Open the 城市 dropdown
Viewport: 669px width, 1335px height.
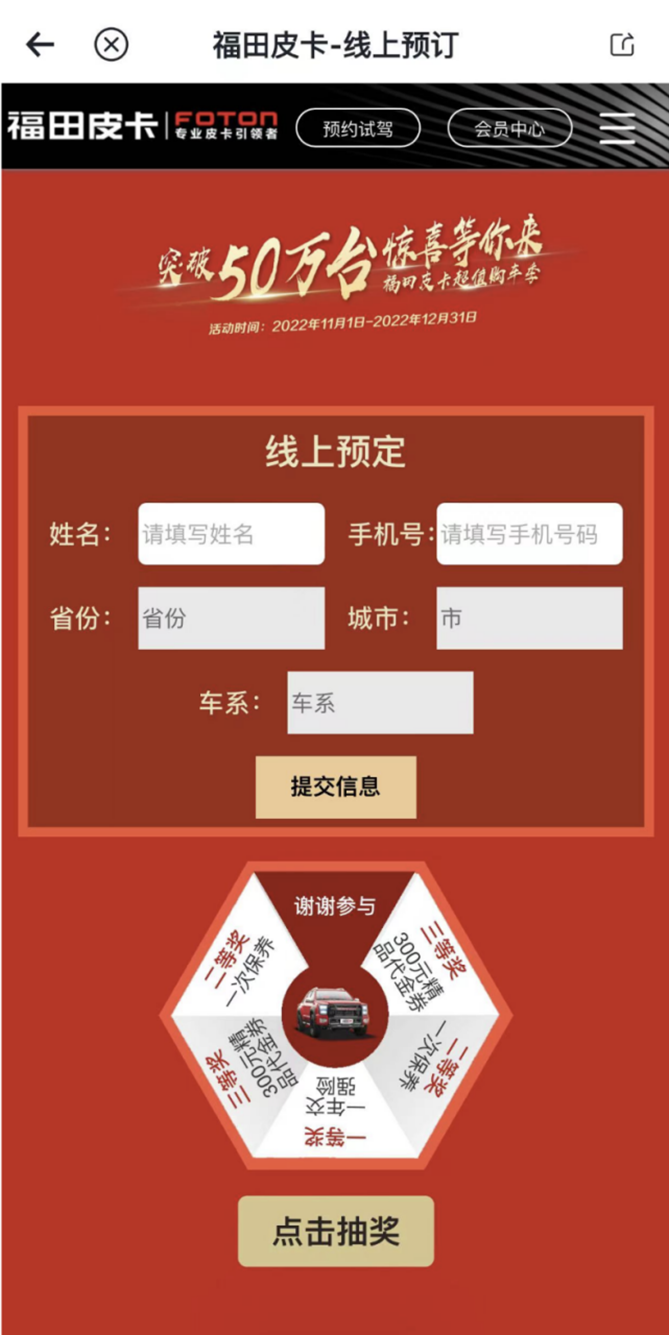tap(529, 618)
